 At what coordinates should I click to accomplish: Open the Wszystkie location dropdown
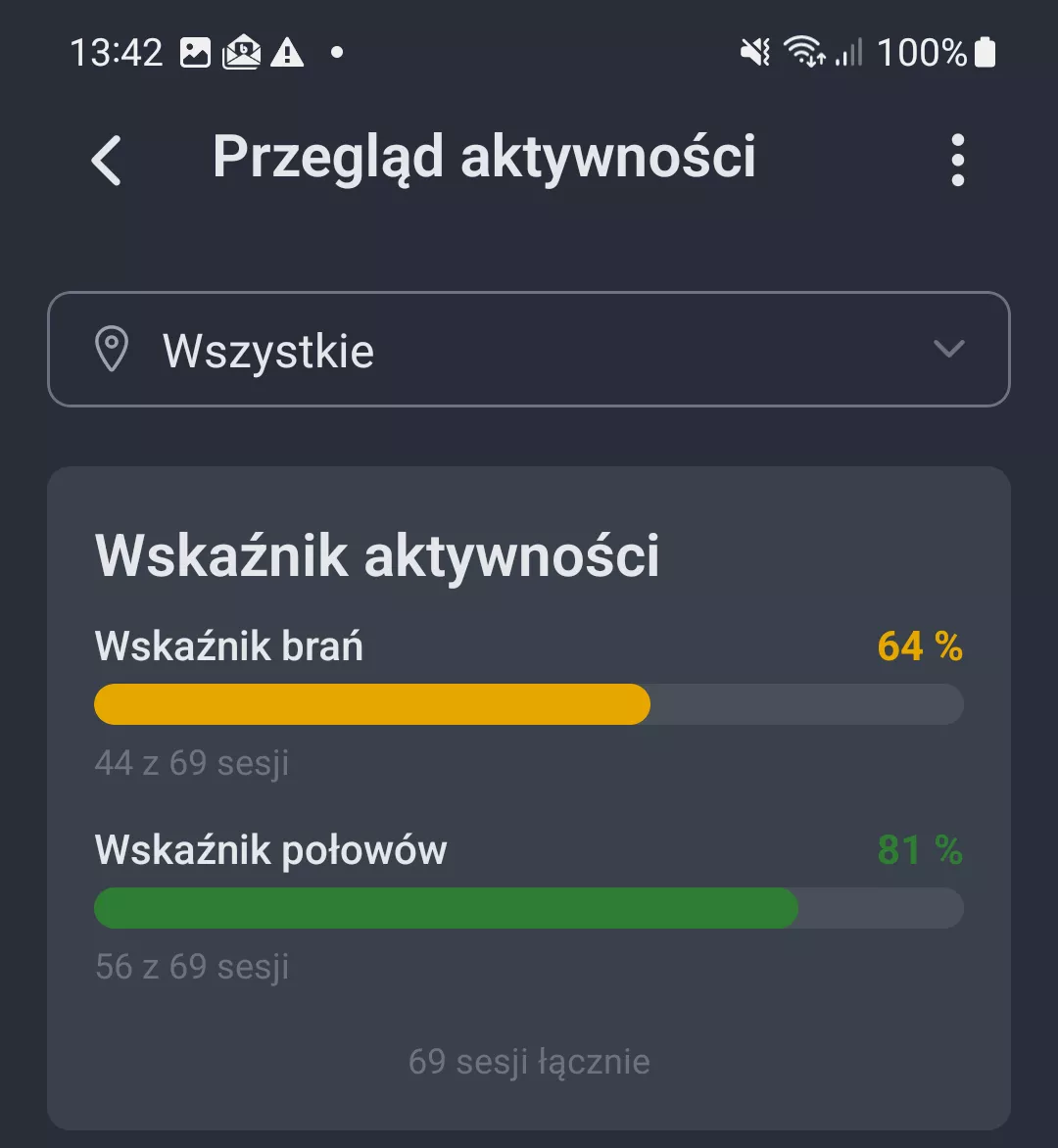pos(529,350)
